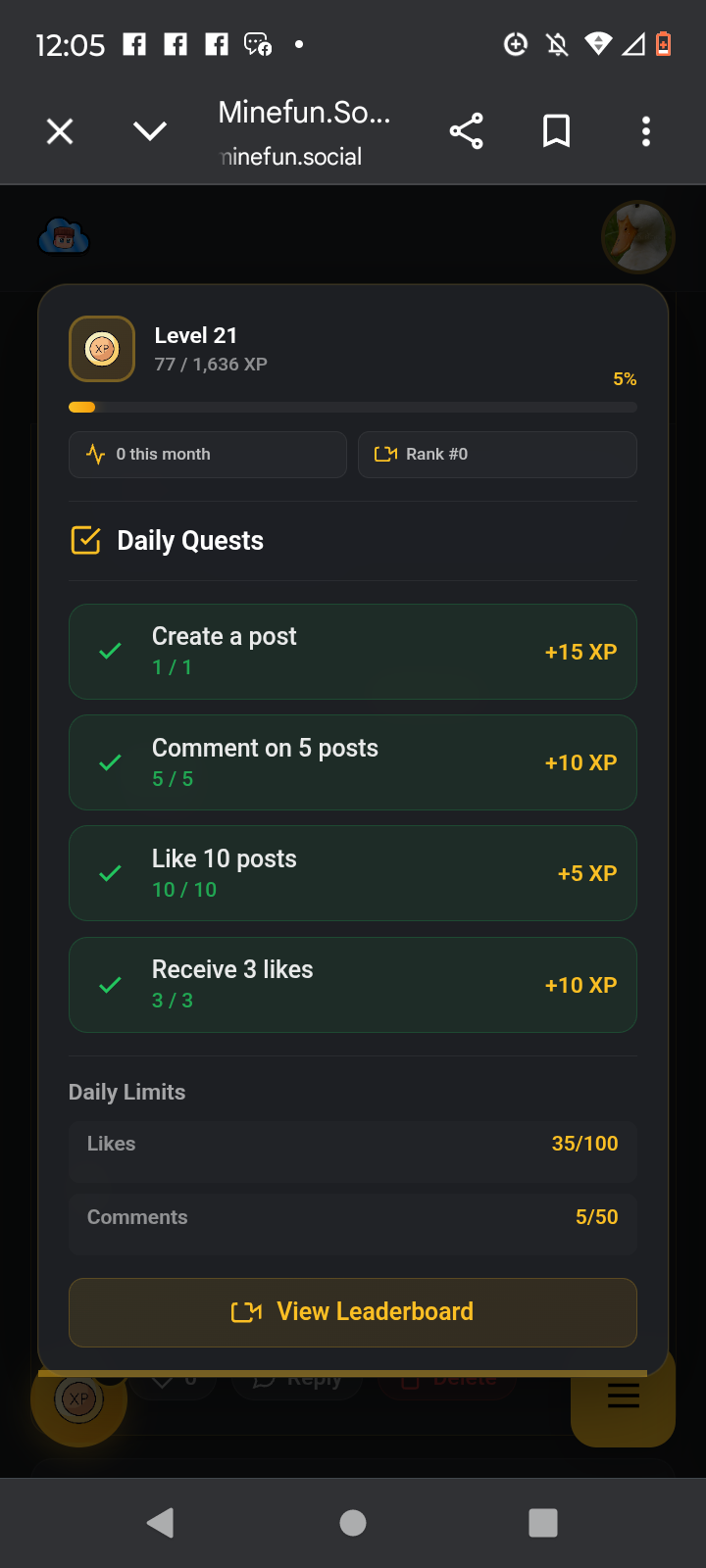Image resolution: width=706 pixels, height=1568 pixels.
Task: Open the yellow hamburger menu button
Action: coord(624,1398)
